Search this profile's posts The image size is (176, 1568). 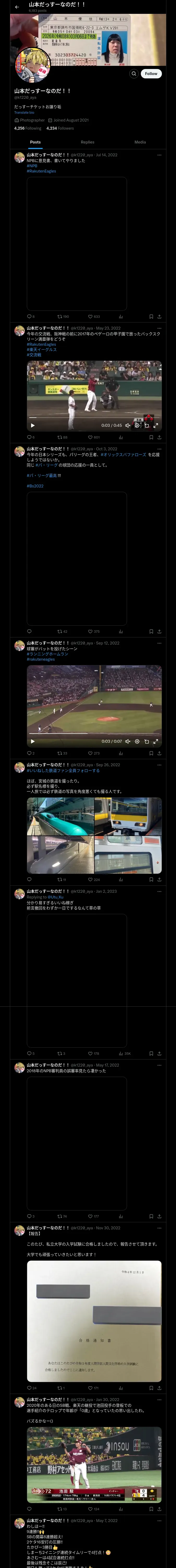[133, 74]
